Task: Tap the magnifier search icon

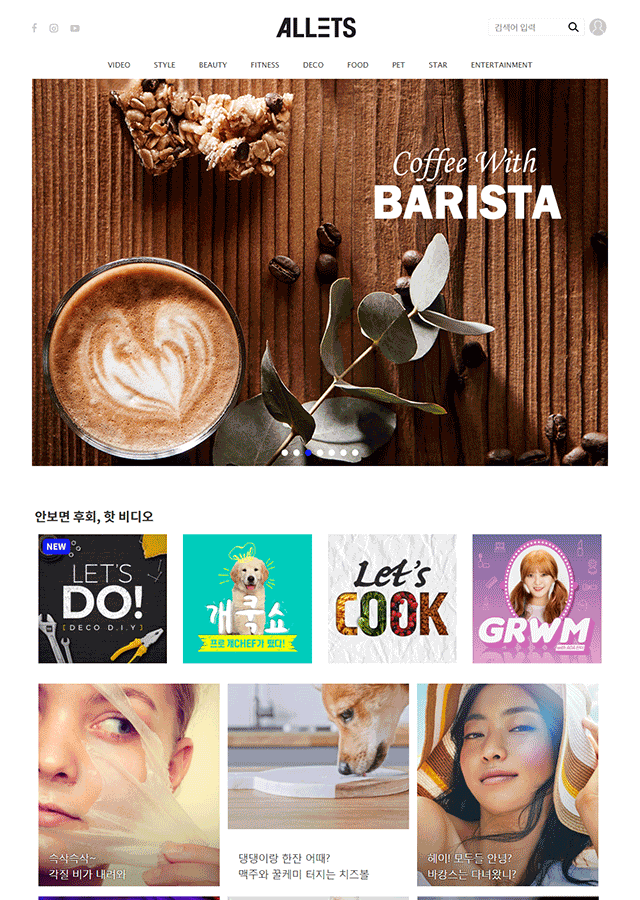Action: pos(574,28)
